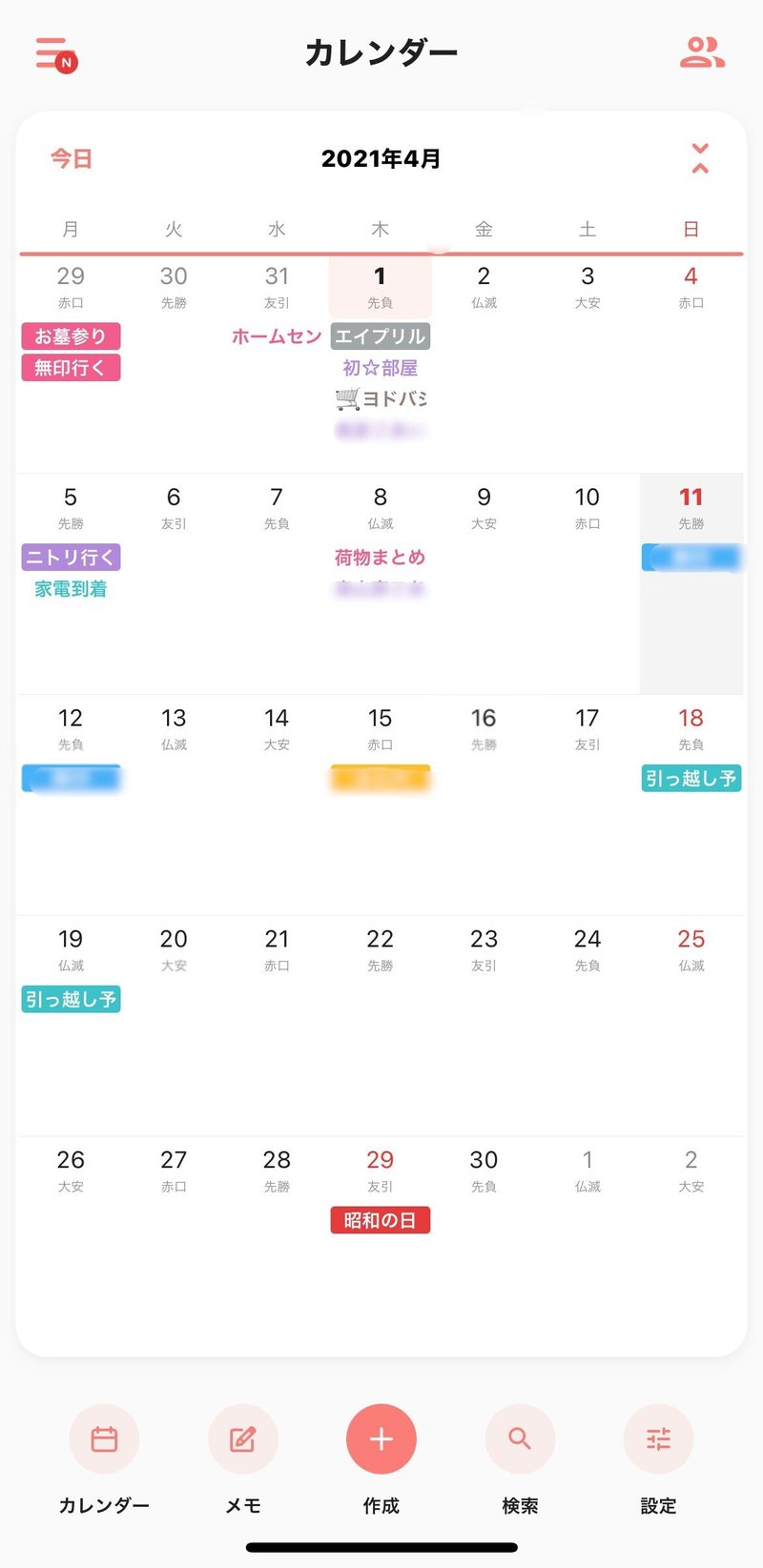Screen dimensions: 763x1568
Task: Create a new event with 作成
Action: (x=381, y=1439)
